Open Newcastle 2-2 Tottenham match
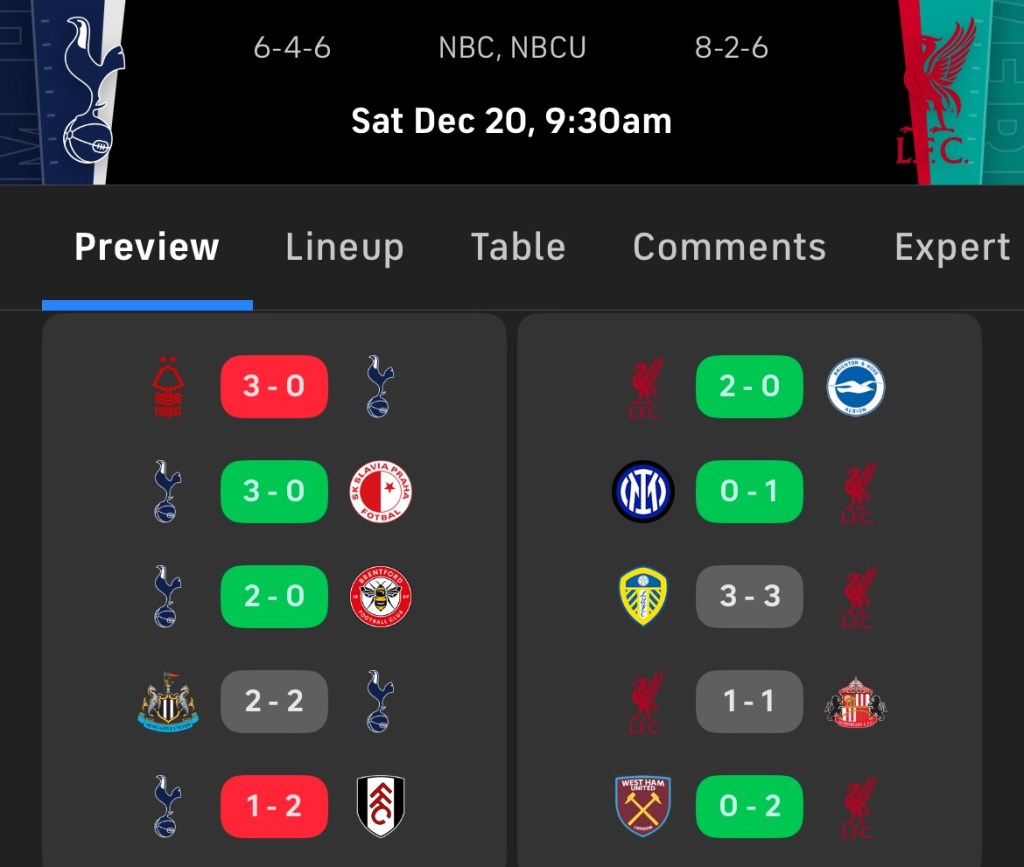The height and width of the screenshot is (867, 1024). tap(274, 701)
